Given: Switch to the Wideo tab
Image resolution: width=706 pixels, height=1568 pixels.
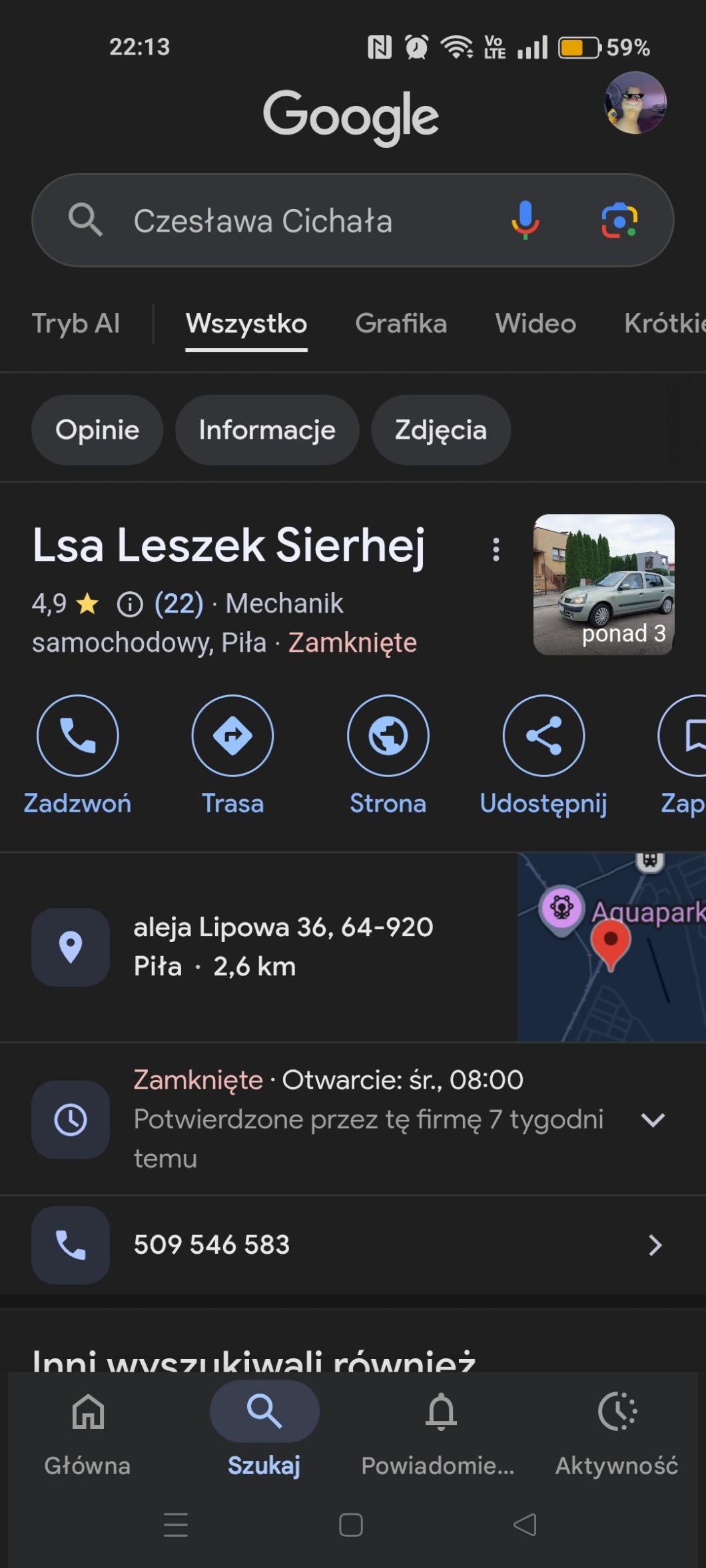Looking at the screenshot, I should coord(535,324).
